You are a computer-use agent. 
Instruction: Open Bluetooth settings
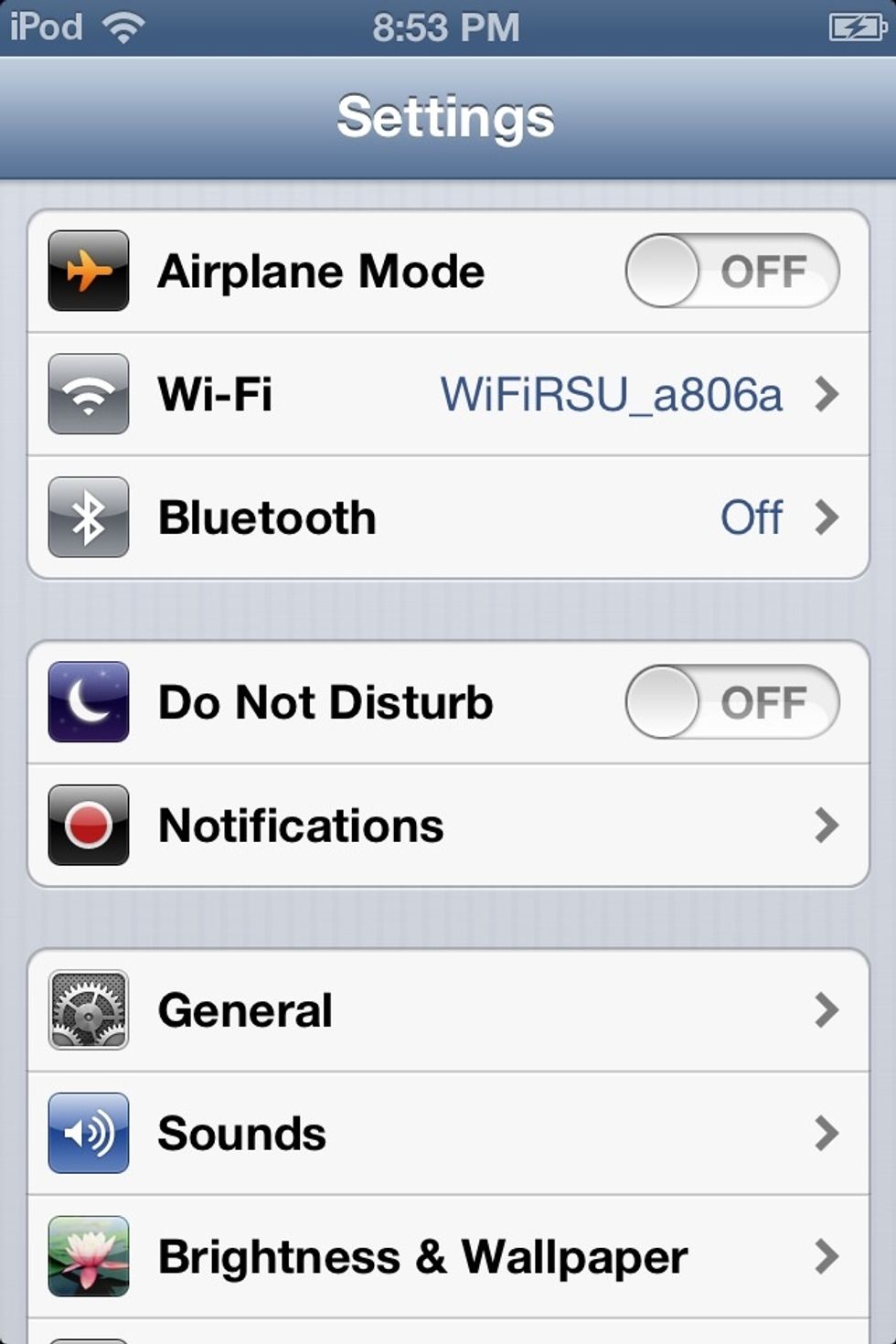click(448, 517)
